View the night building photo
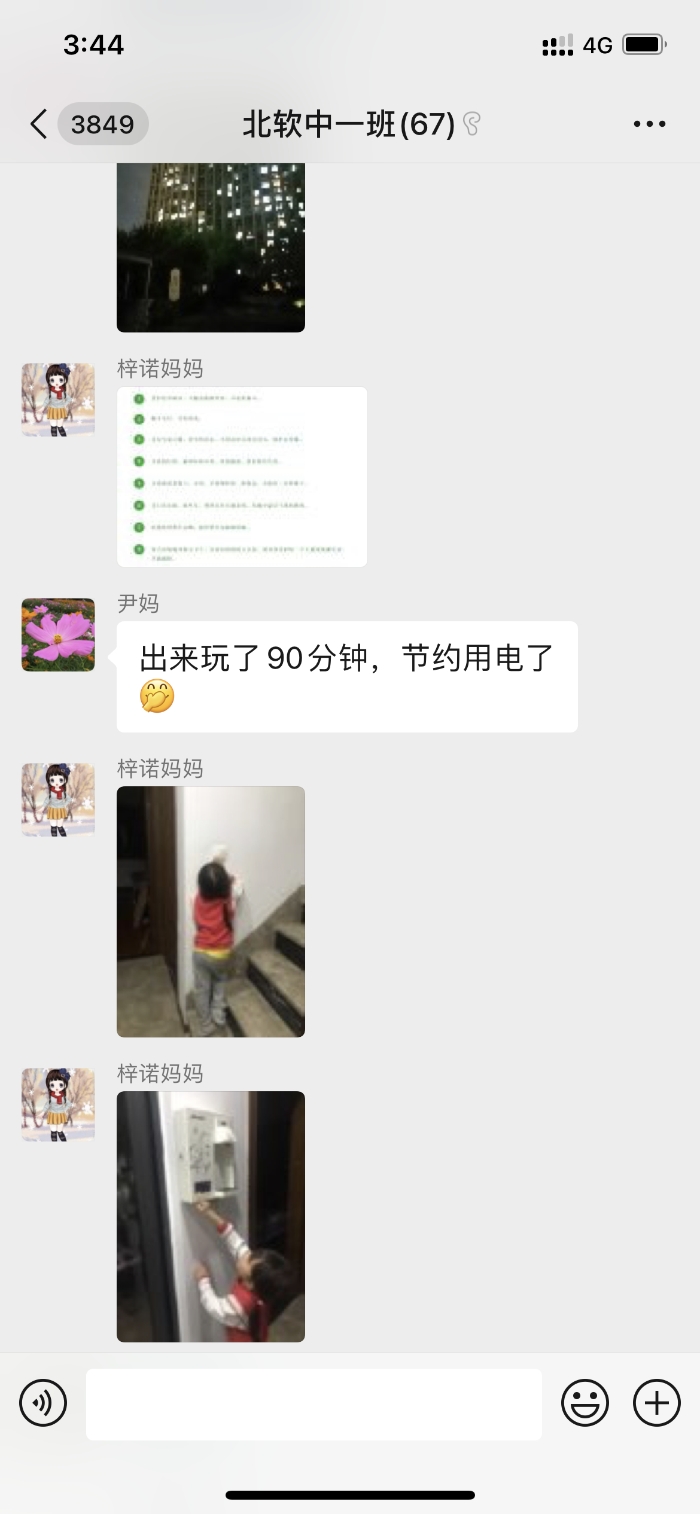Viewport: 700px width, 1514px height. (x=211, y=247)
